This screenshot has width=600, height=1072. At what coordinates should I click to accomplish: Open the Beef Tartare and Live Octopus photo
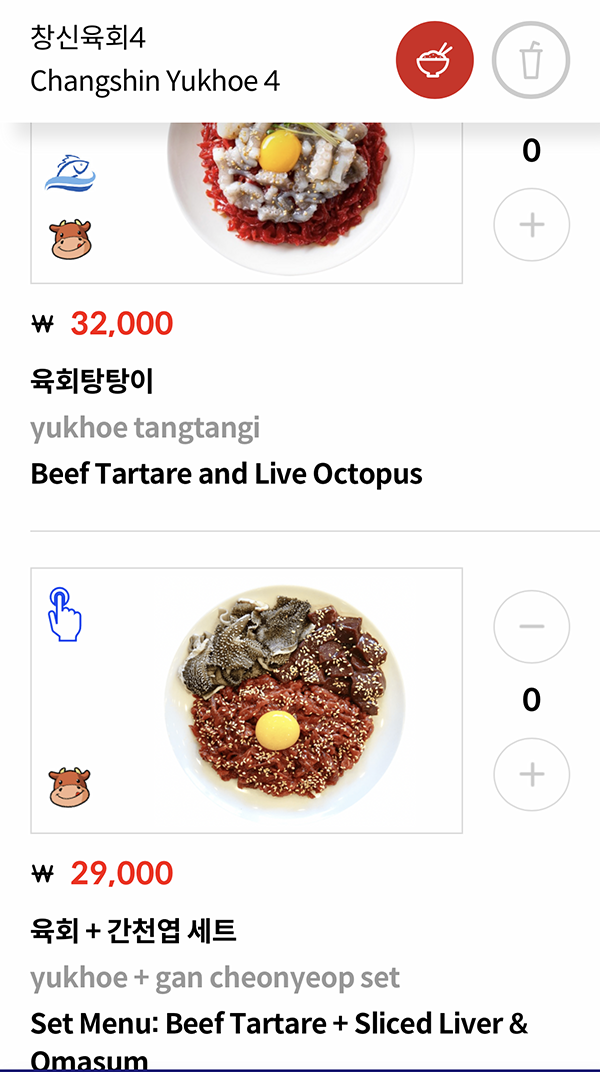pos(290,200)
